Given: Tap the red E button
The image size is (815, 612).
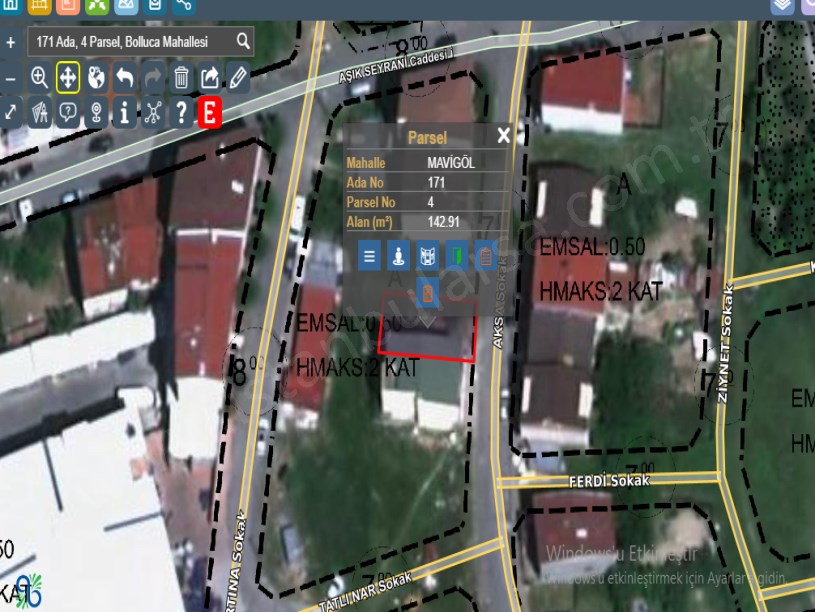Looking at the screenshot, I should [x=210, y=111].
